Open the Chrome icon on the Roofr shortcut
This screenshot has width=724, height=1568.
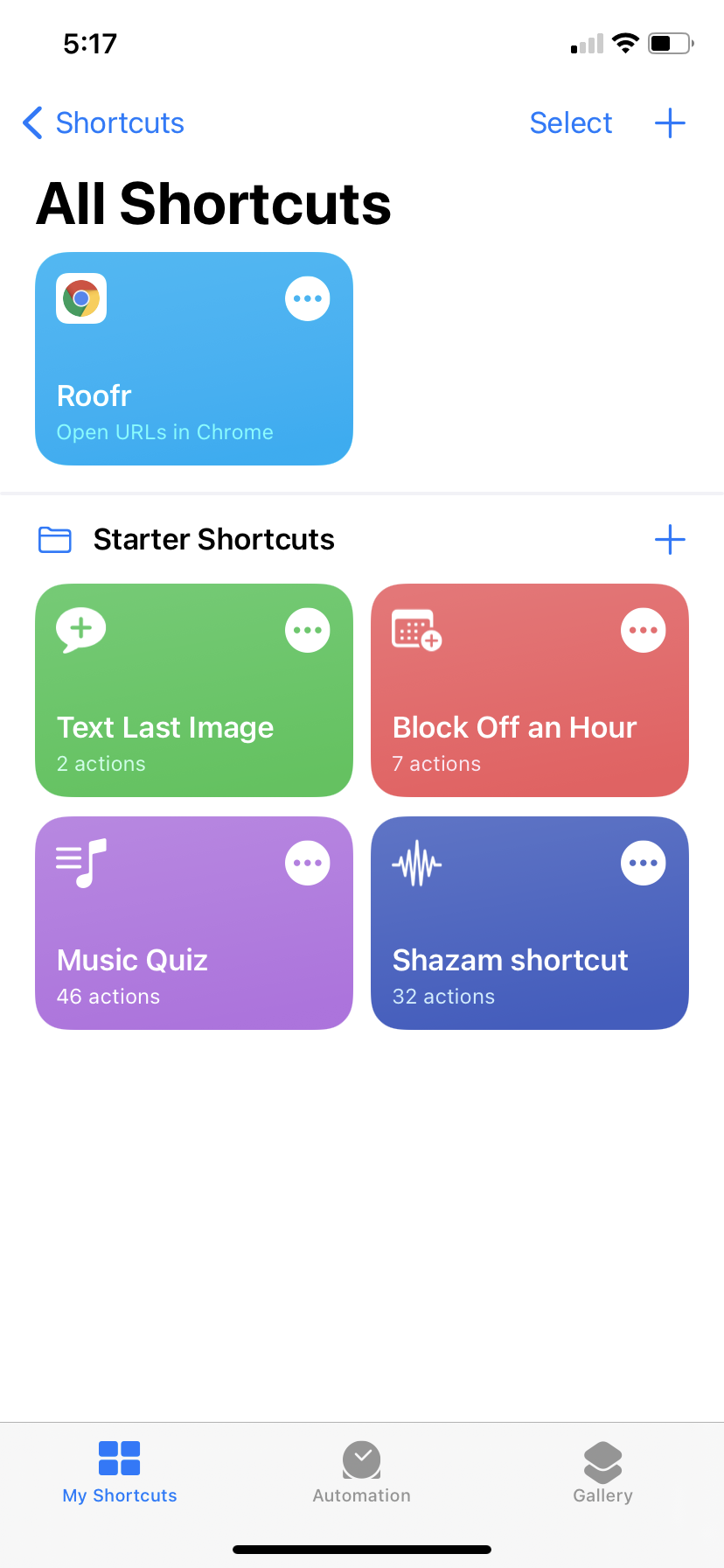coord(80,298)
